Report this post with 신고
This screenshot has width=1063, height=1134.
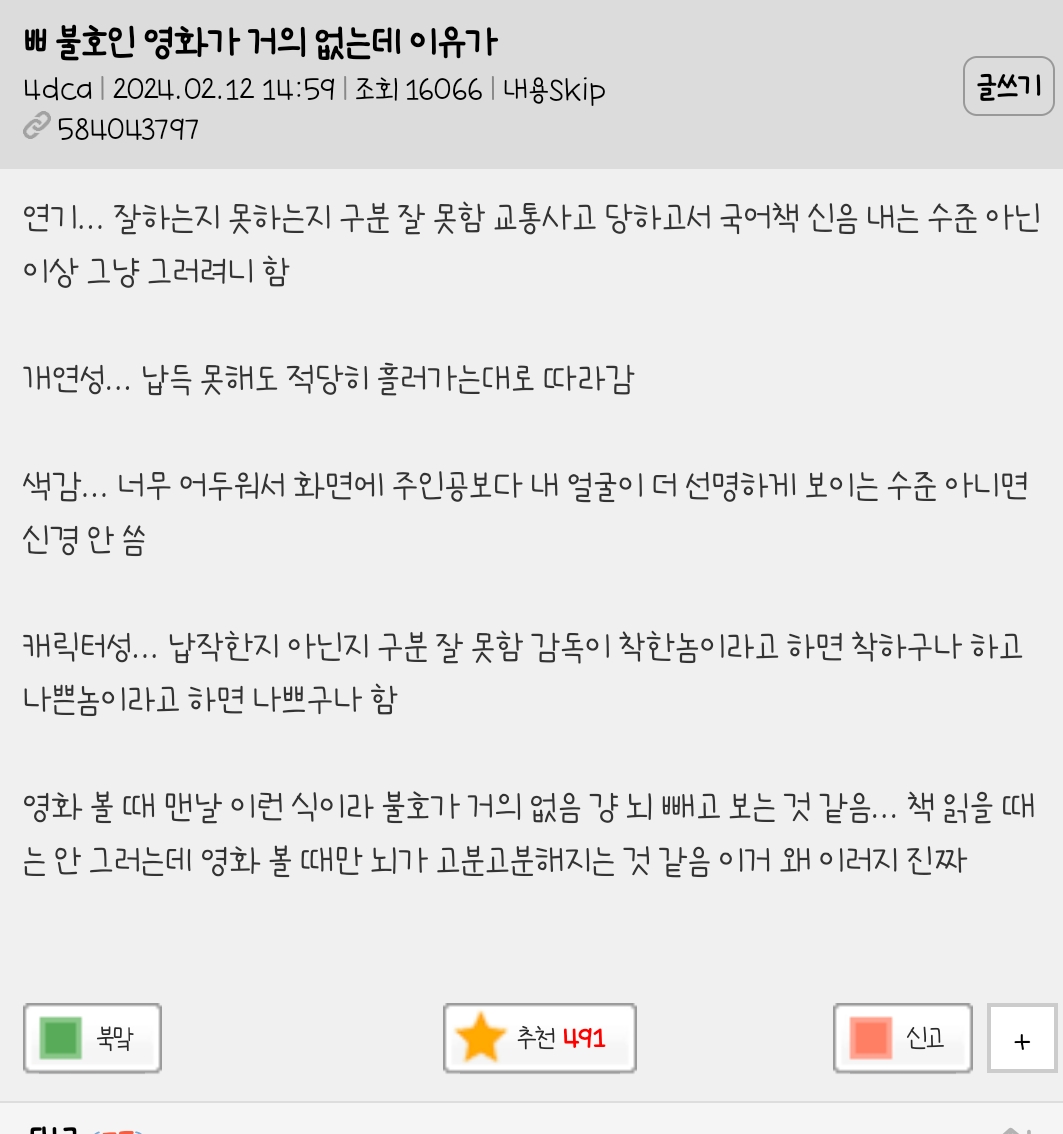(x=902, y=1038)
